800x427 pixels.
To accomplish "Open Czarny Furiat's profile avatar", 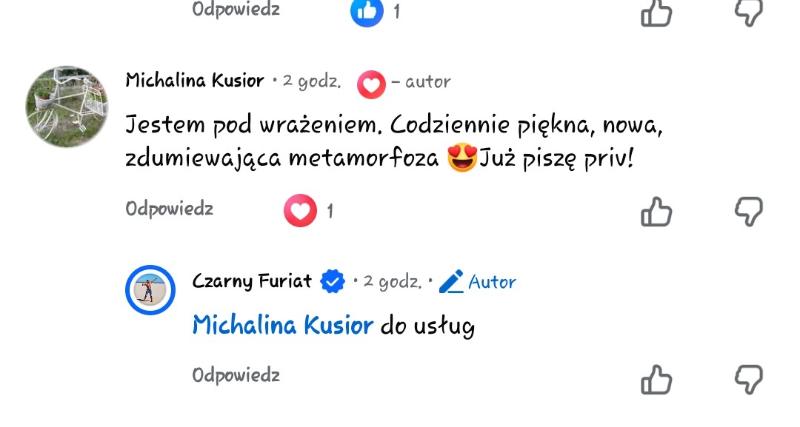I will (x=150, y=291).
